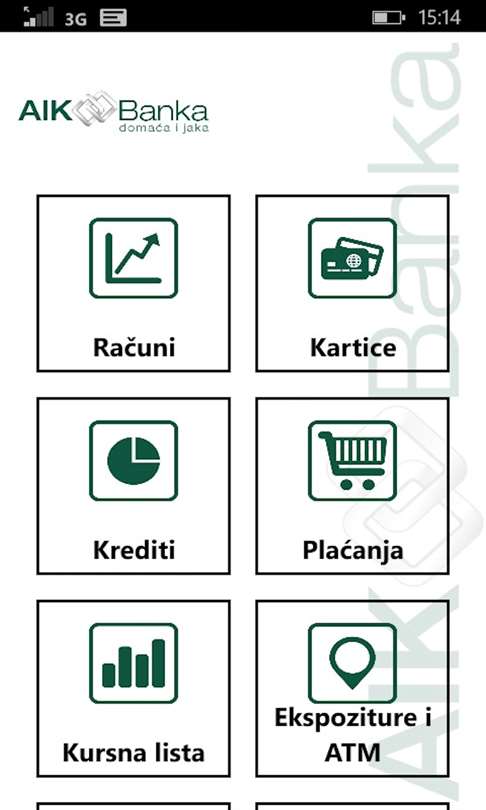
Task: View the Kursna lista
Action: click(x=133, y=688)
